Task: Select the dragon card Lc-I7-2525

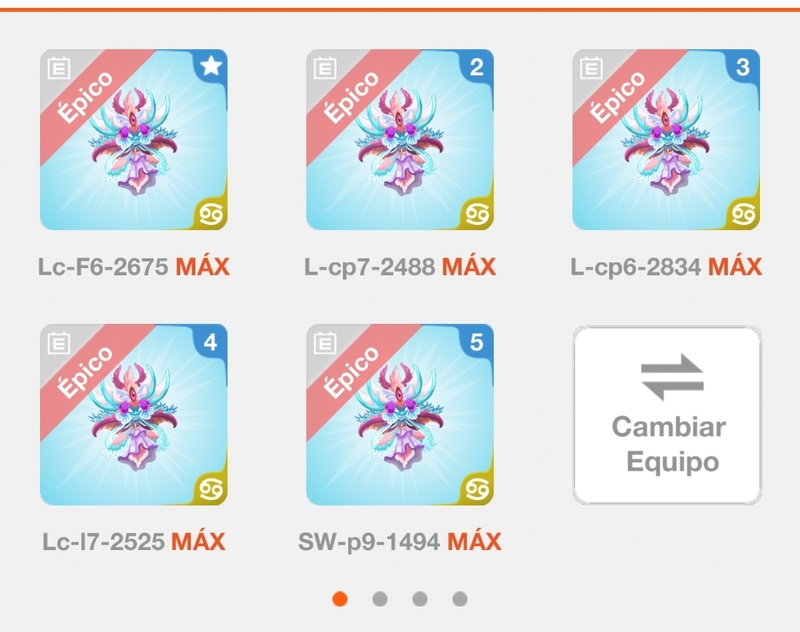Action: (x=134, y=415)
